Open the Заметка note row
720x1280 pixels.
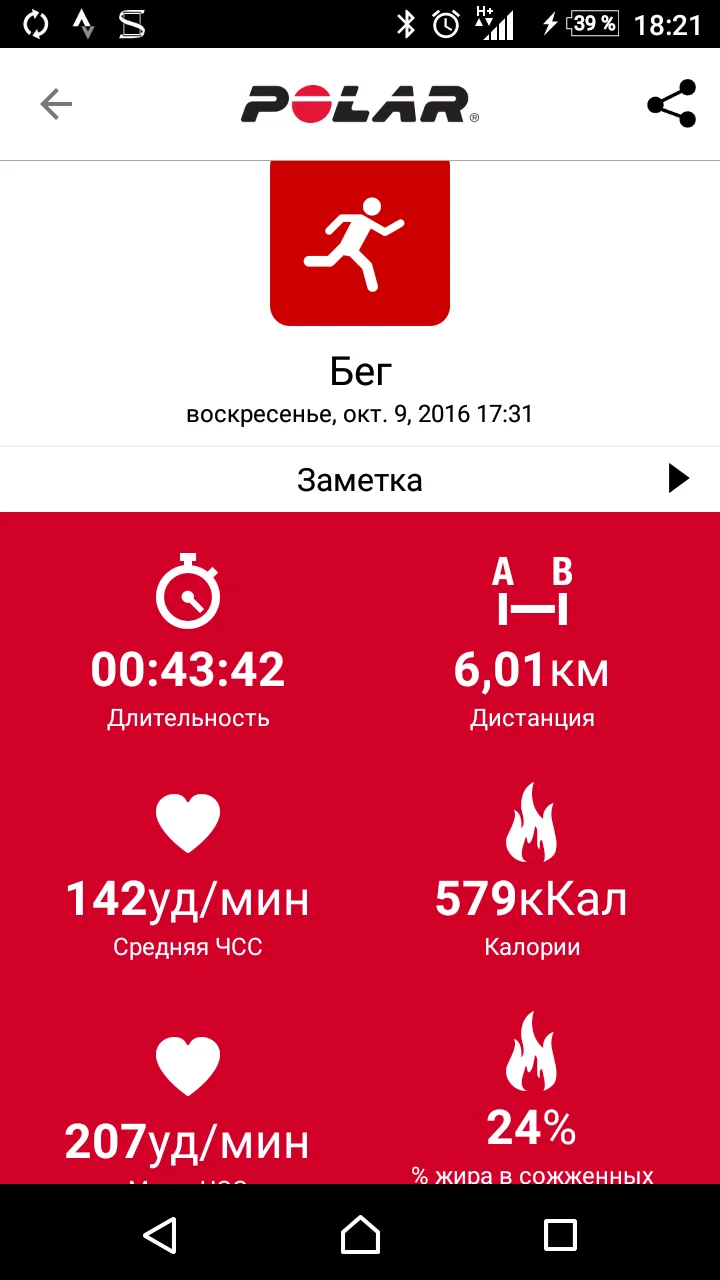[x=360, y=479]
